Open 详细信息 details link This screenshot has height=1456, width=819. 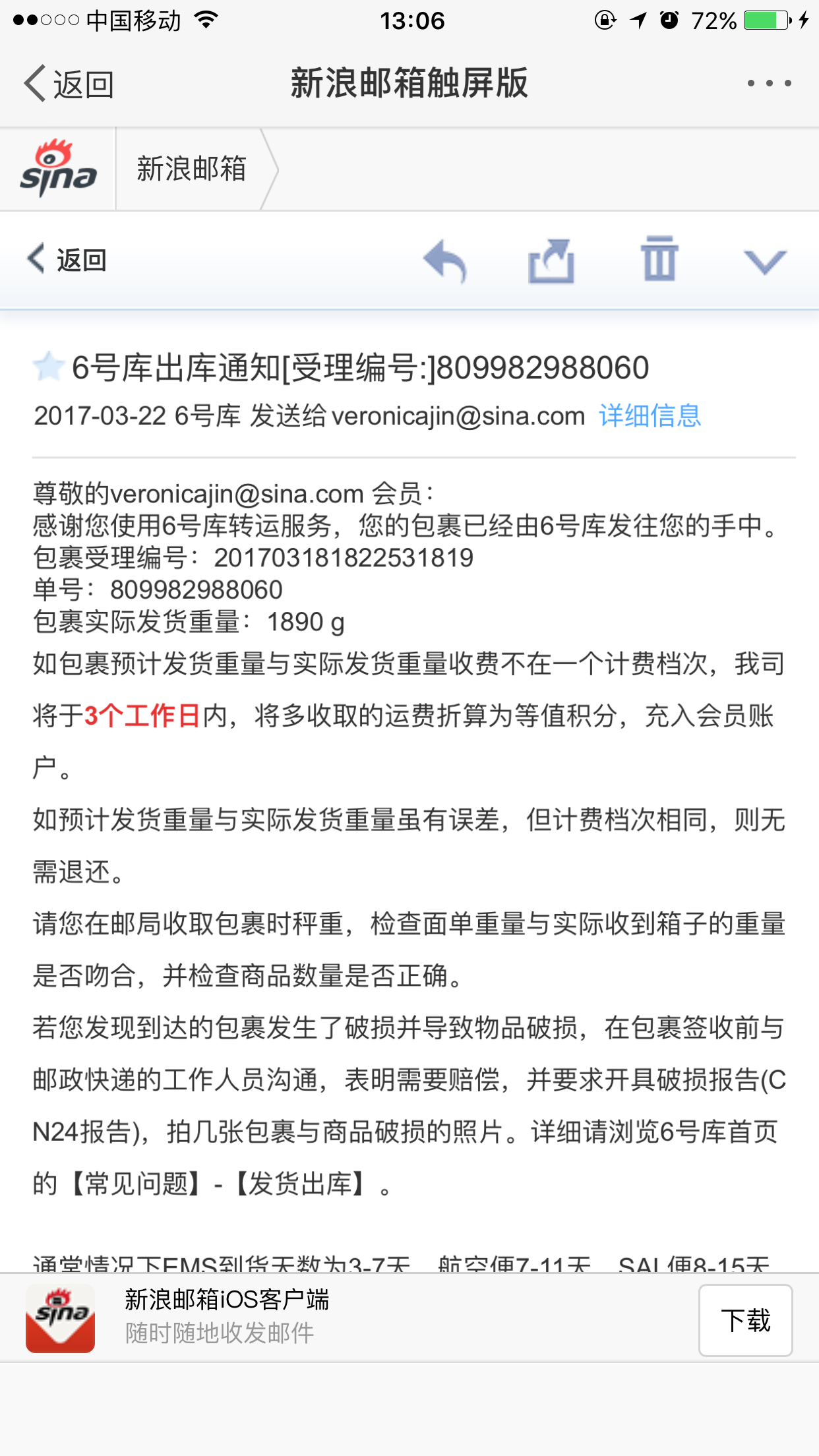650,416
